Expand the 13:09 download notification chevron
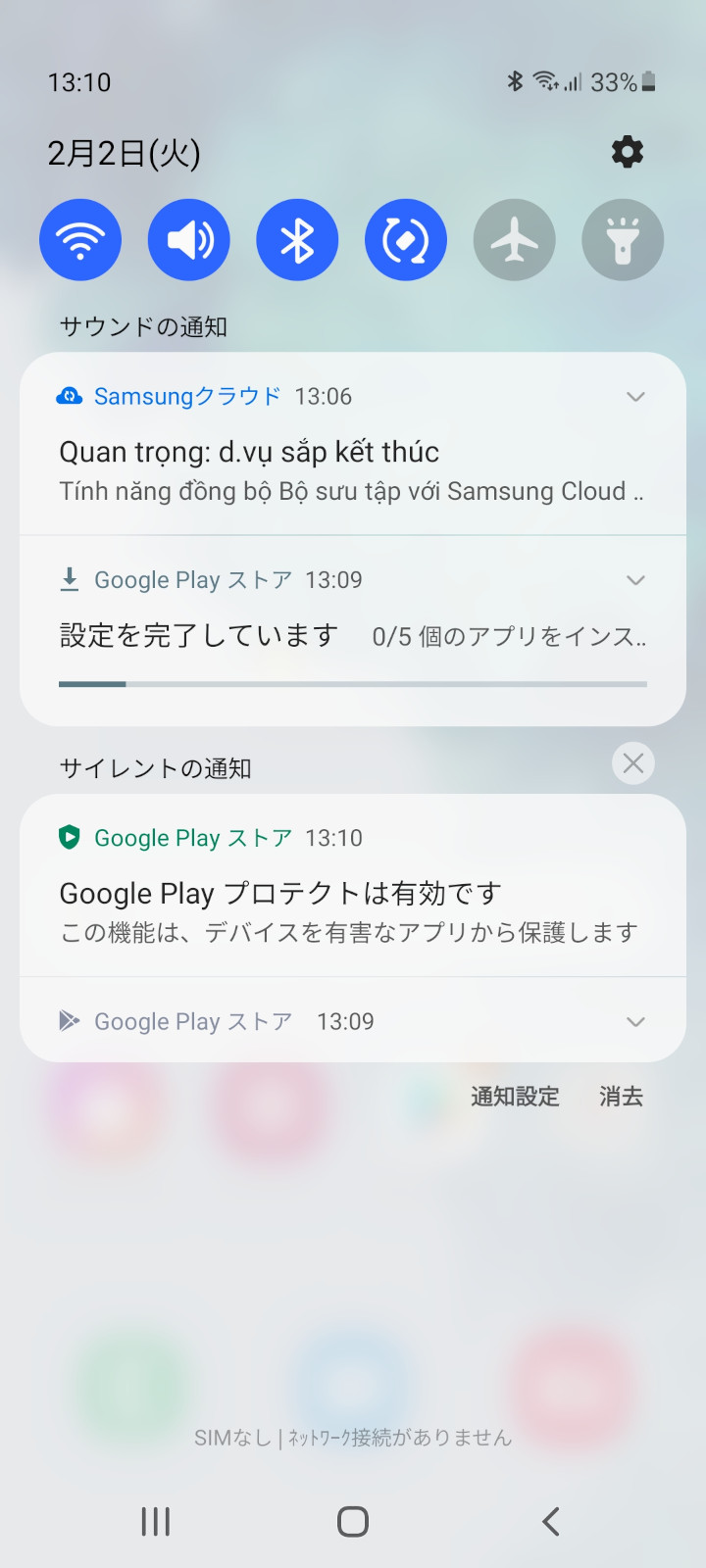 [635, 580]
